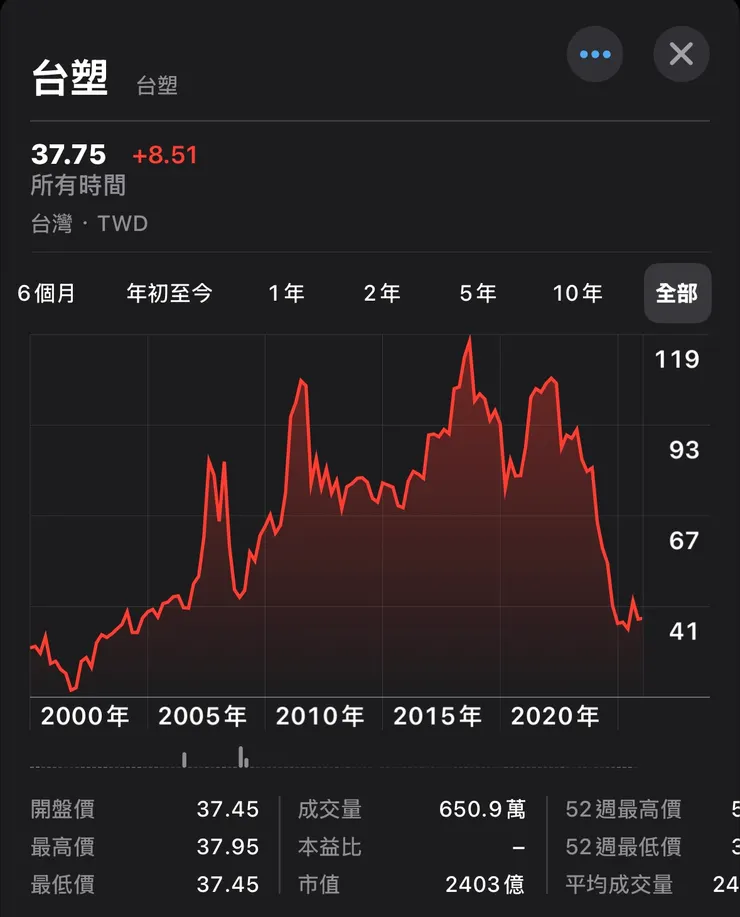Select the 本益比 row

pos(329,846)
